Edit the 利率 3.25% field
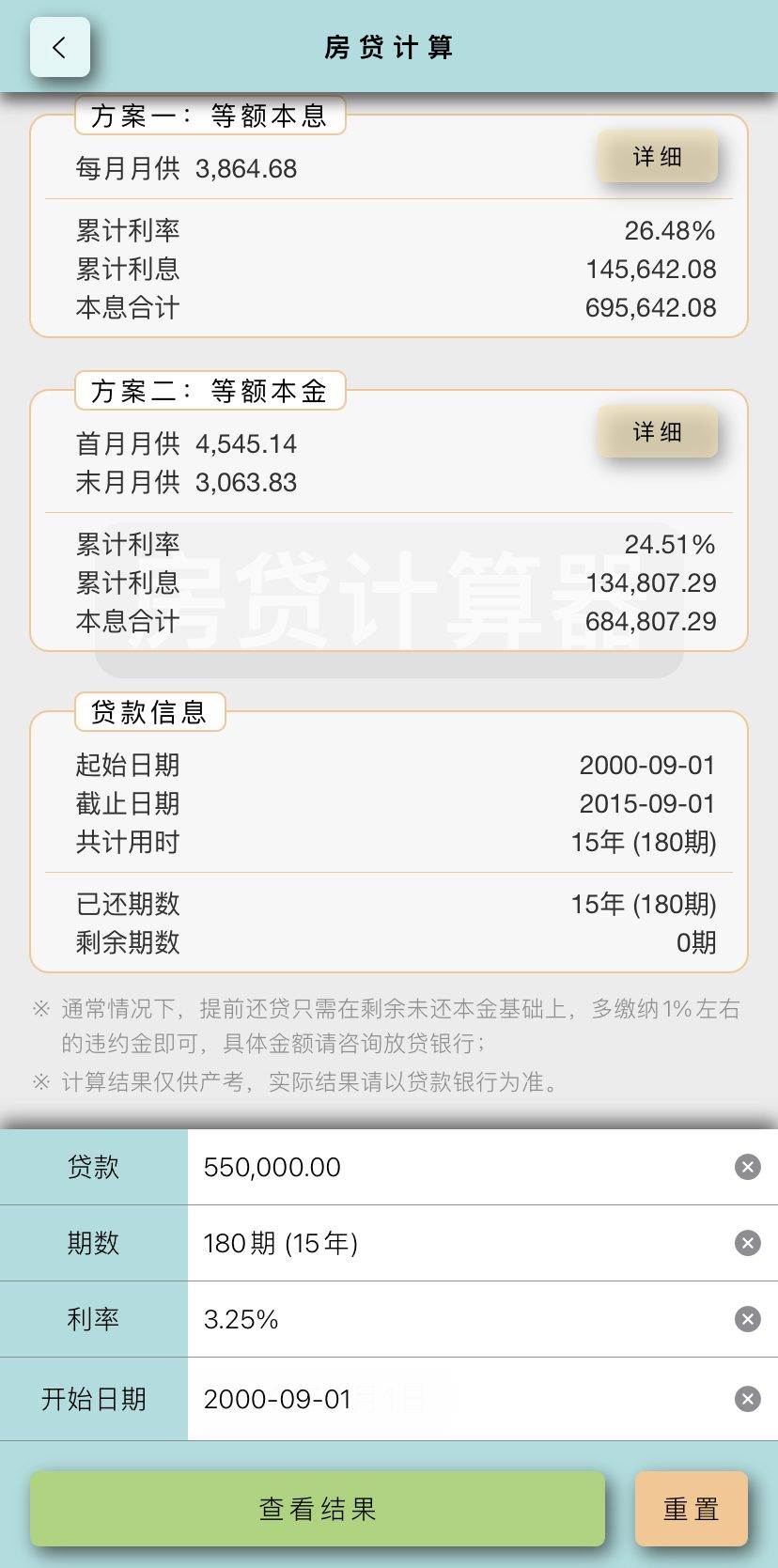This screenshot has width=778, height=1568. coord(460,1319)
